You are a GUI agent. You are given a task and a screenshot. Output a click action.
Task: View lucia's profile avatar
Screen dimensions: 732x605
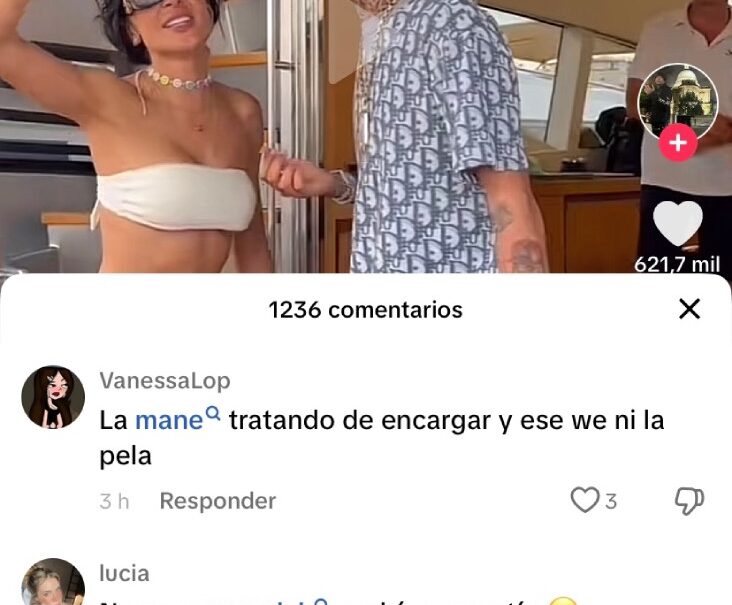(53, 585)
